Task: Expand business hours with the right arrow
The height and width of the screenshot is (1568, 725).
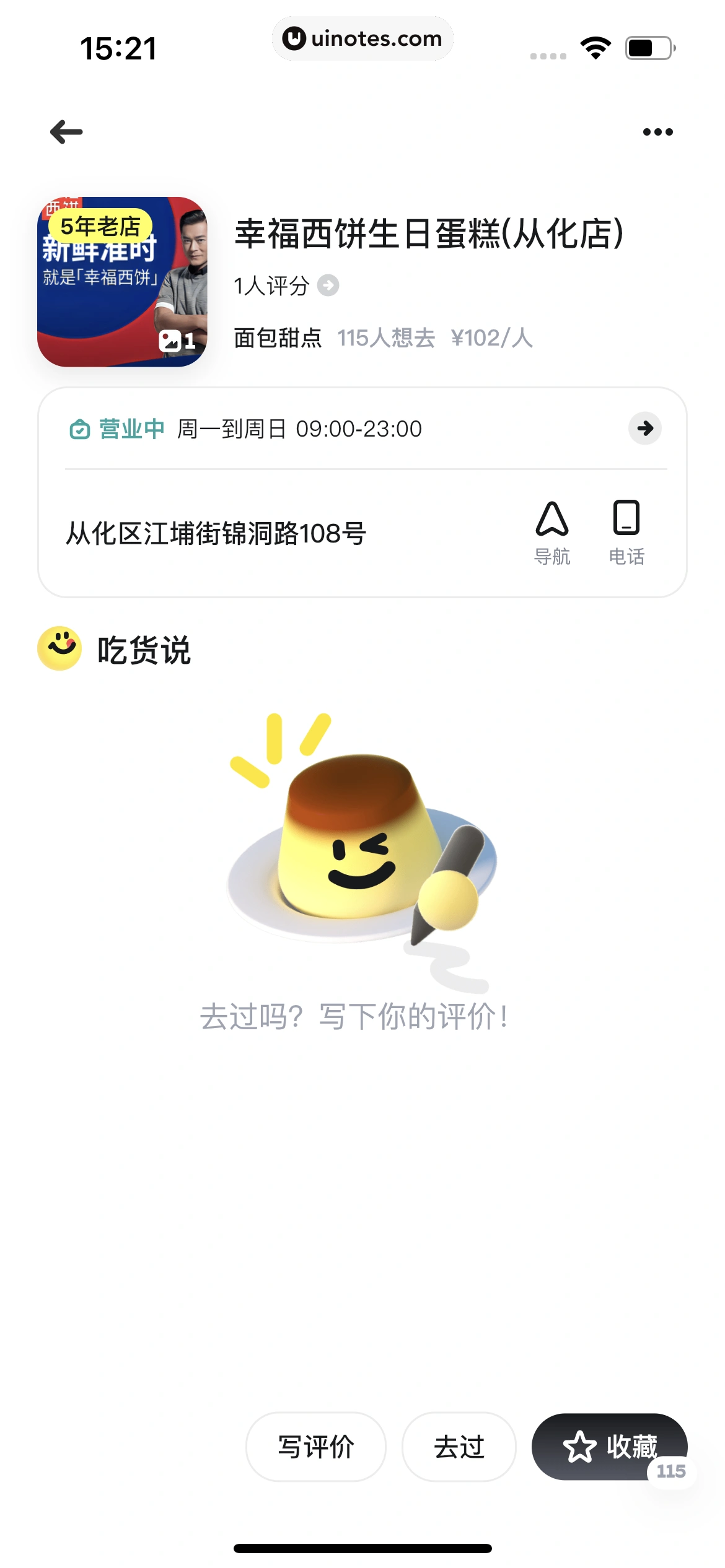Action: tap(644, 429)
